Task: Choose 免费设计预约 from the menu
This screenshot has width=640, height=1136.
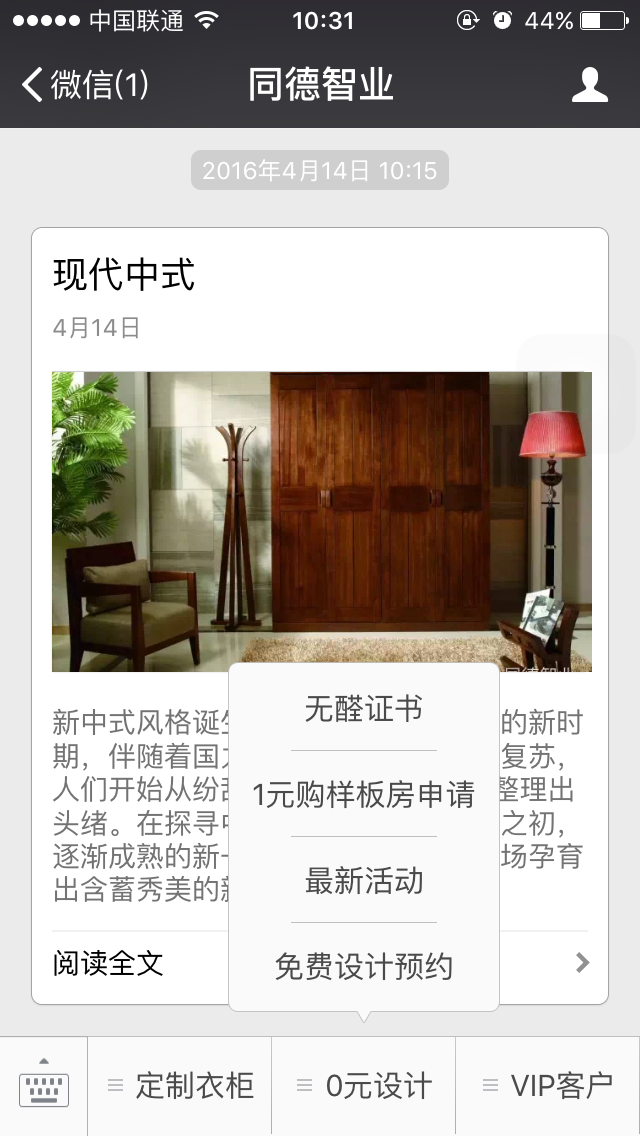Action: [x=364, y=967]
